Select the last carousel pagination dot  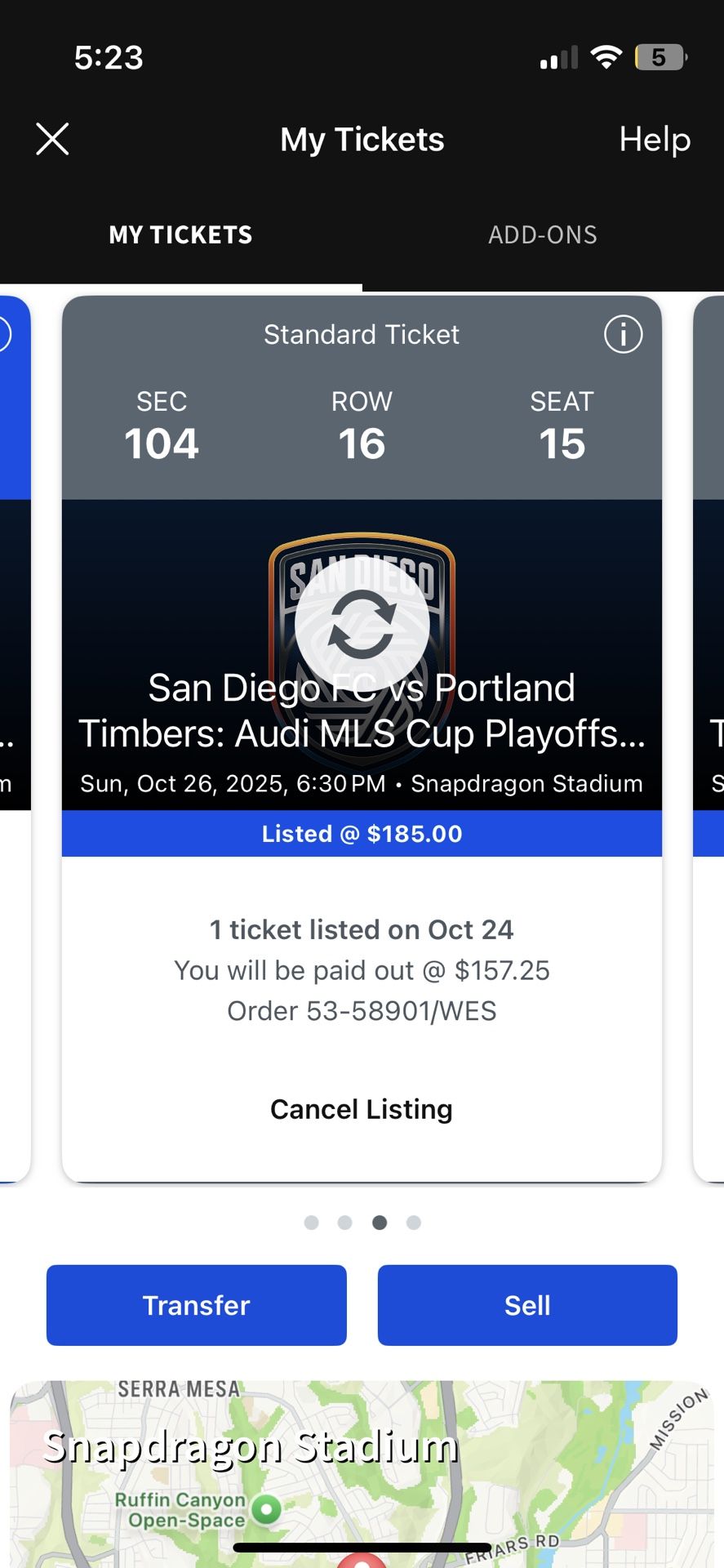(x=414, y=1223)
